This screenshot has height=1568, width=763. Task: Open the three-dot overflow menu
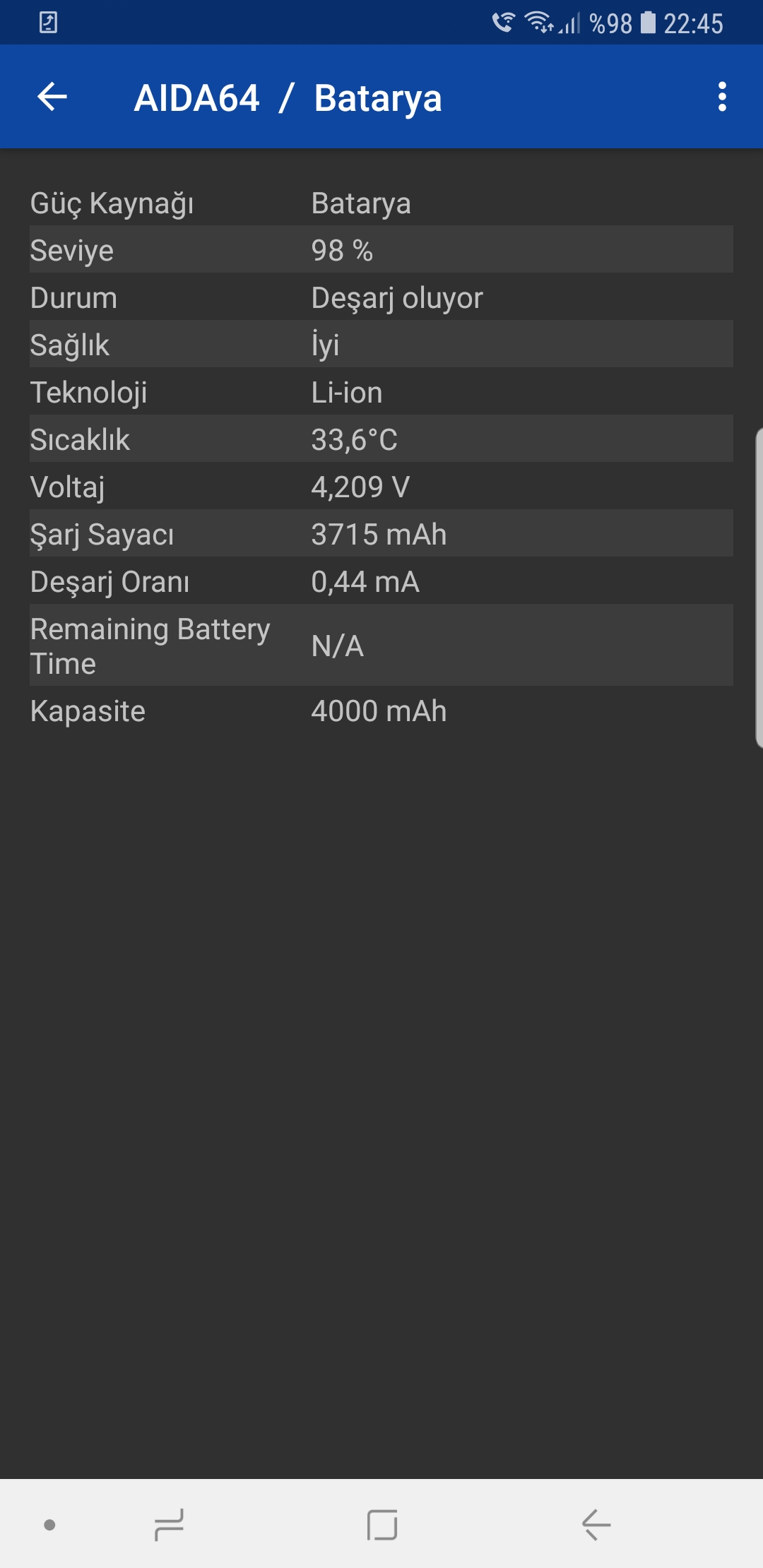point(722,97)
